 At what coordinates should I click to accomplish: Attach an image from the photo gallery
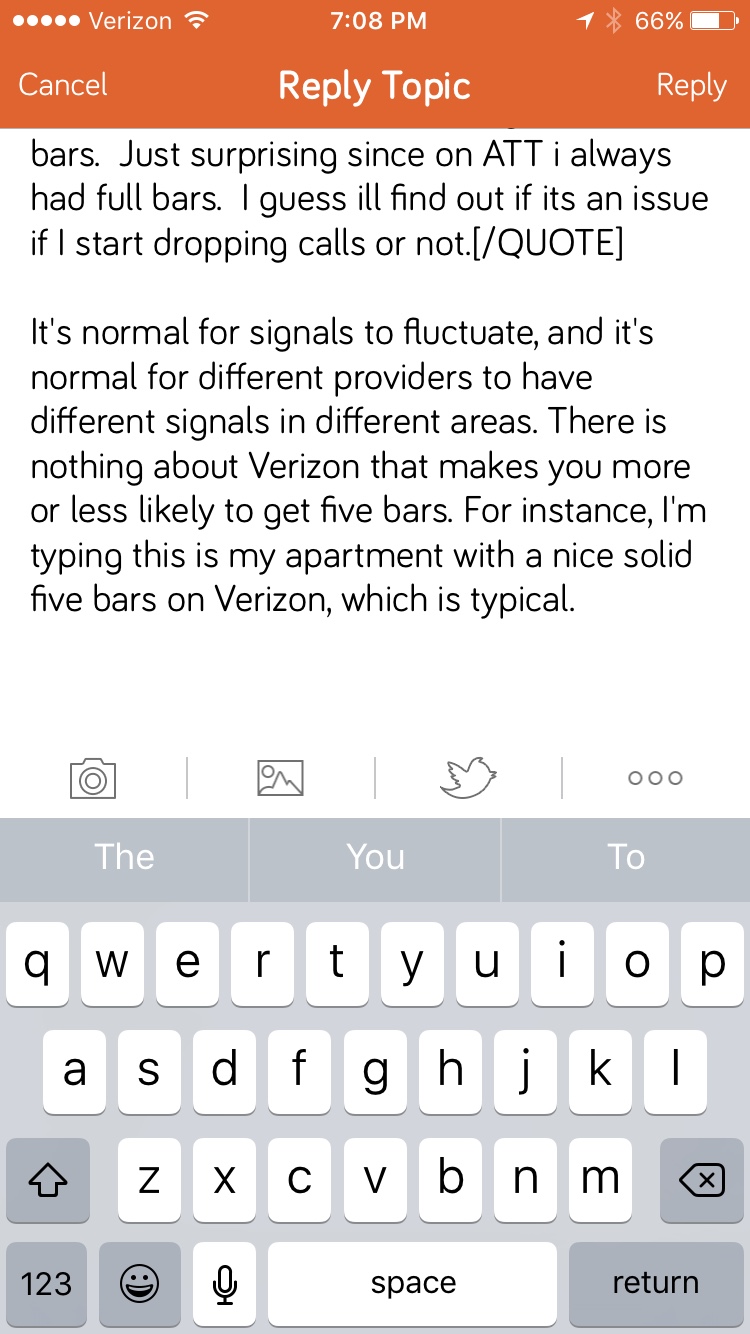pos(280,778)
